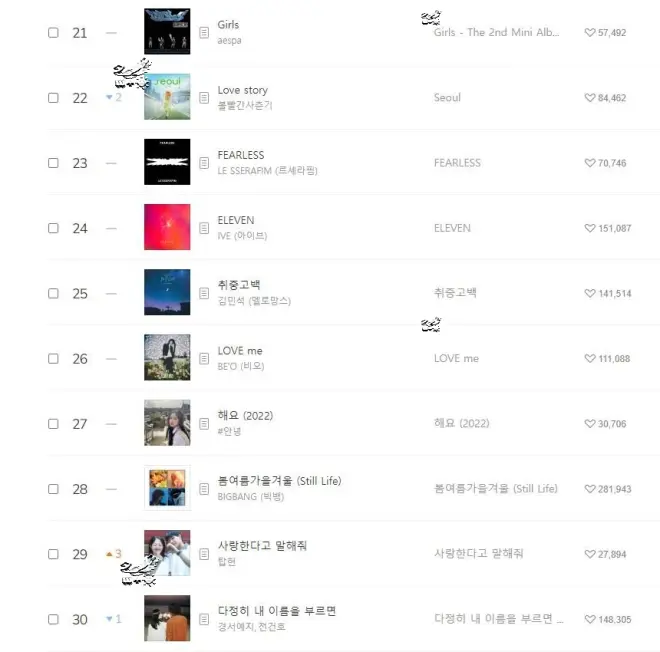Open artist 김민석 (멜로망스)
The width and height of the screenshot is (660, 652).
pyautogui.click(x=254, y=301)
